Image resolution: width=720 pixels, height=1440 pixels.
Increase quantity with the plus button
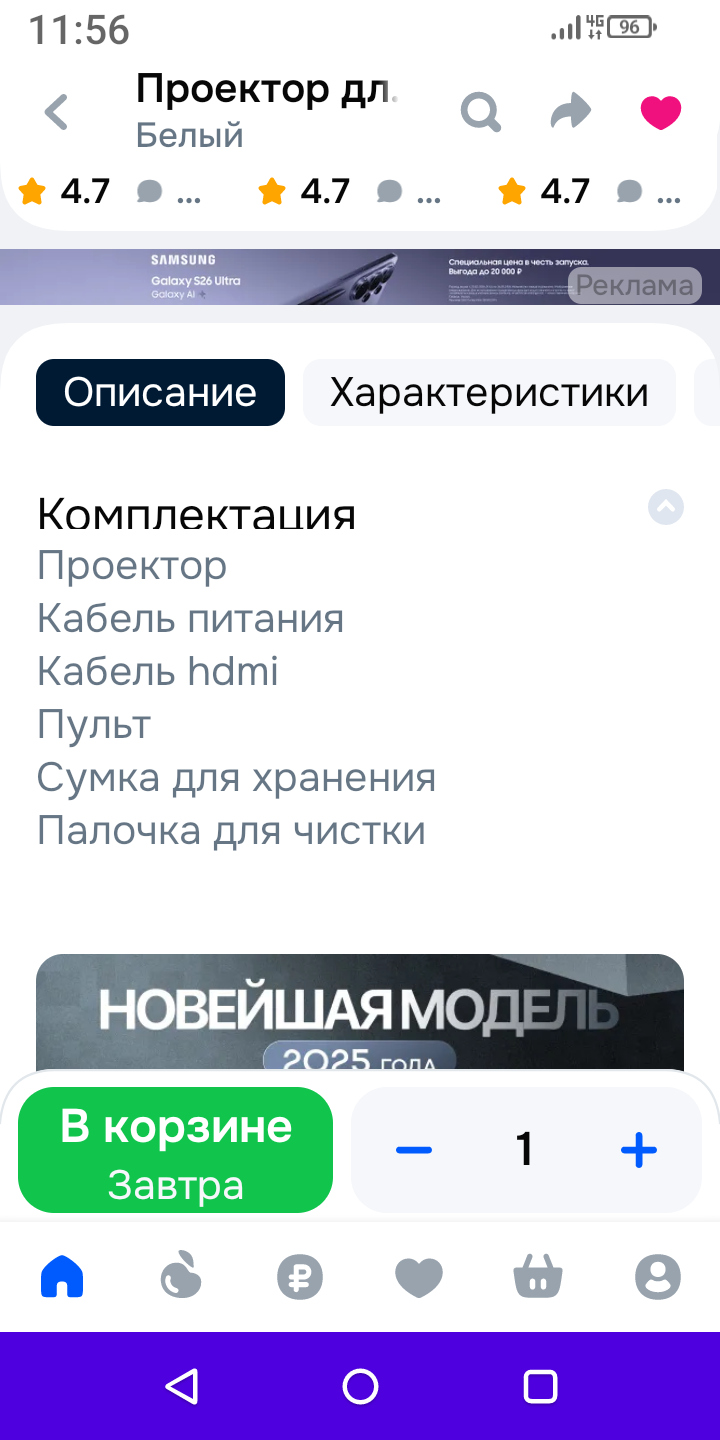pyautogui.click(x=638, y=1150)
